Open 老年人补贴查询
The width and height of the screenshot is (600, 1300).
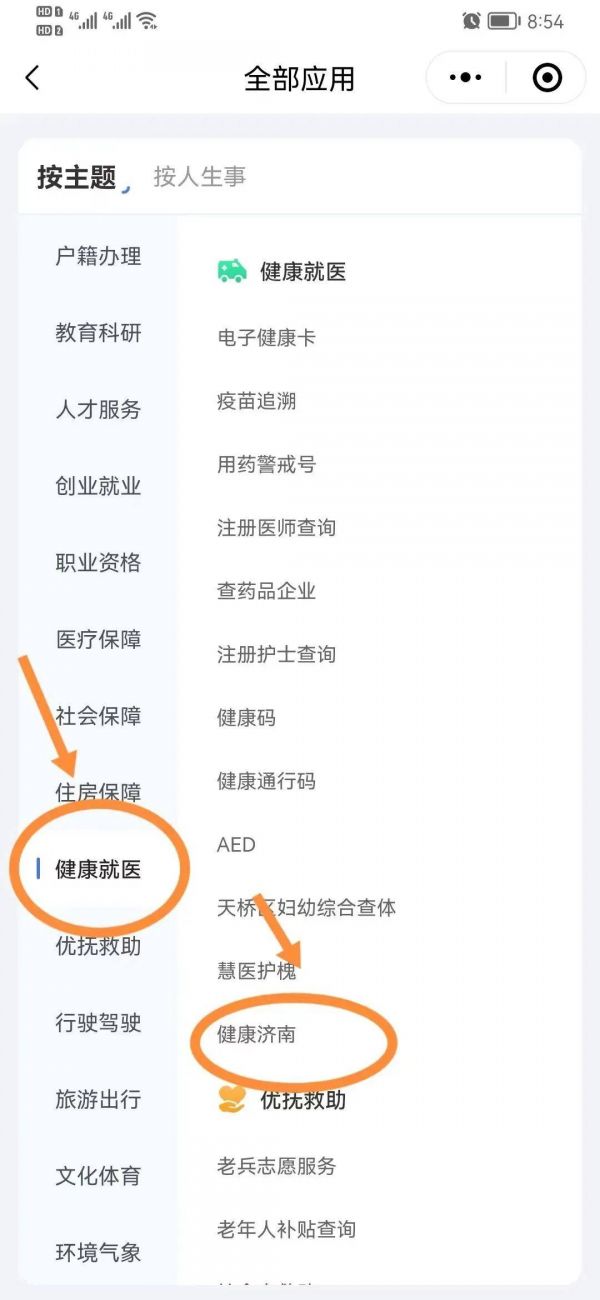pyautogui.click(x=286, y=1229)
